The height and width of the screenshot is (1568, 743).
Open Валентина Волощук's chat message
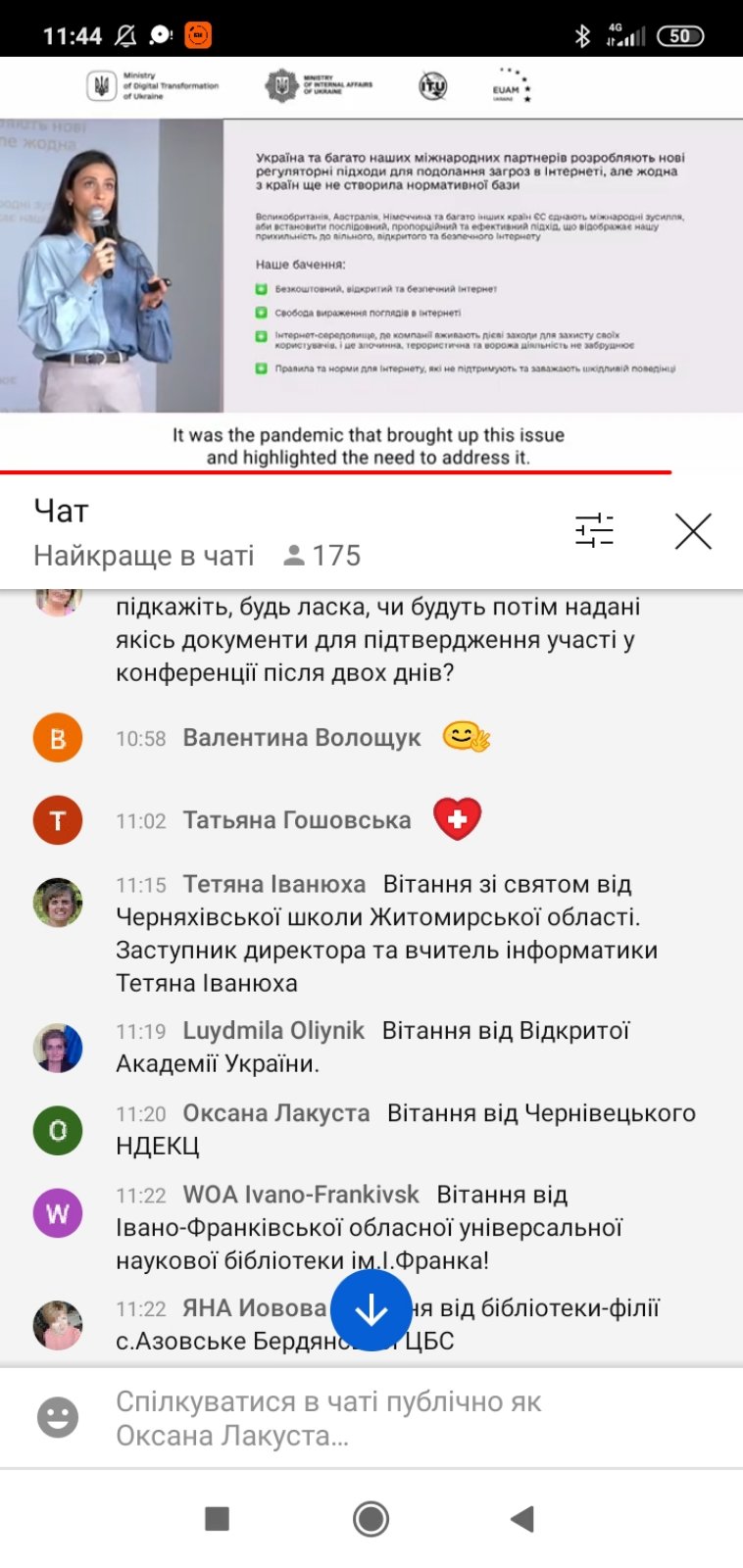(x=302, y=738)
